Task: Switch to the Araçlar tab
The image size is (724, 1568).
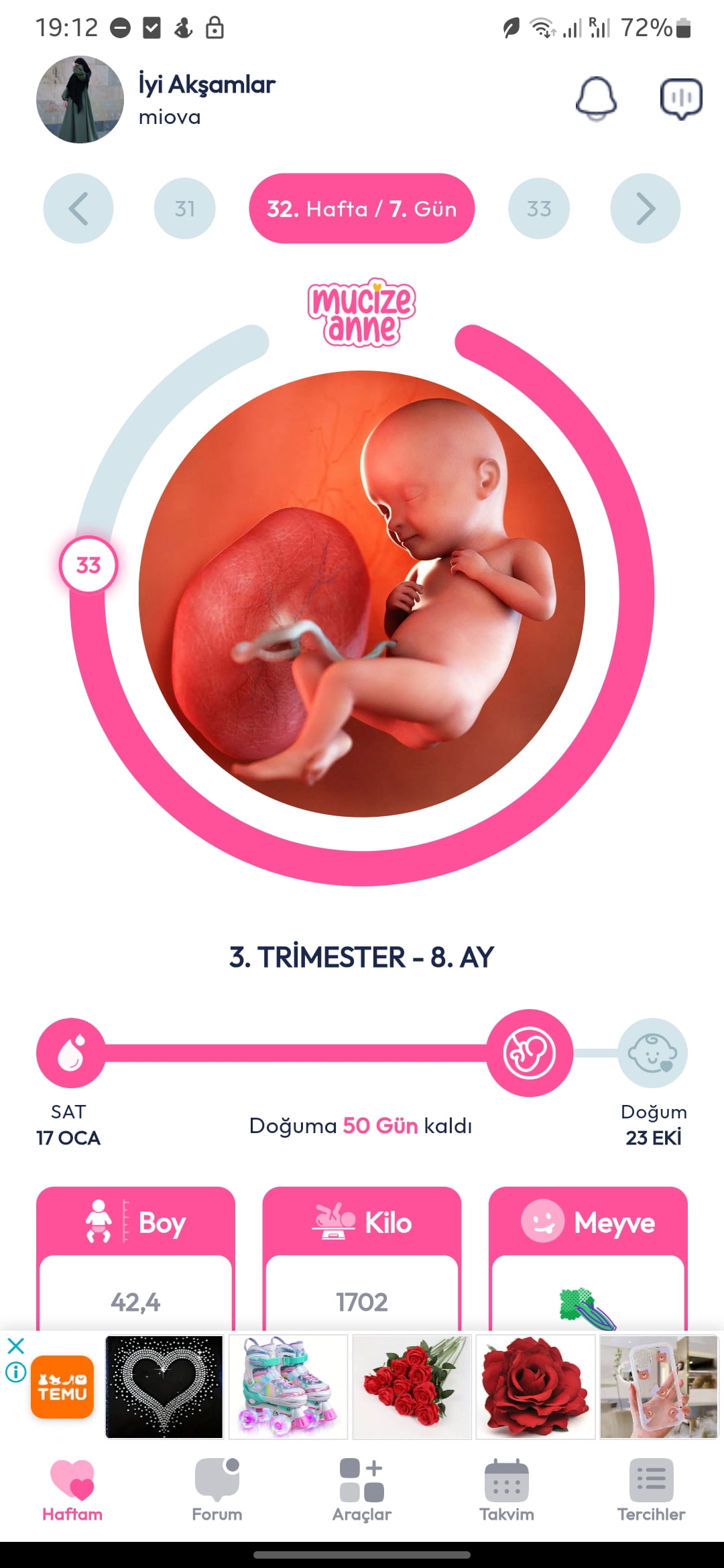Action: pos(362,1490)
